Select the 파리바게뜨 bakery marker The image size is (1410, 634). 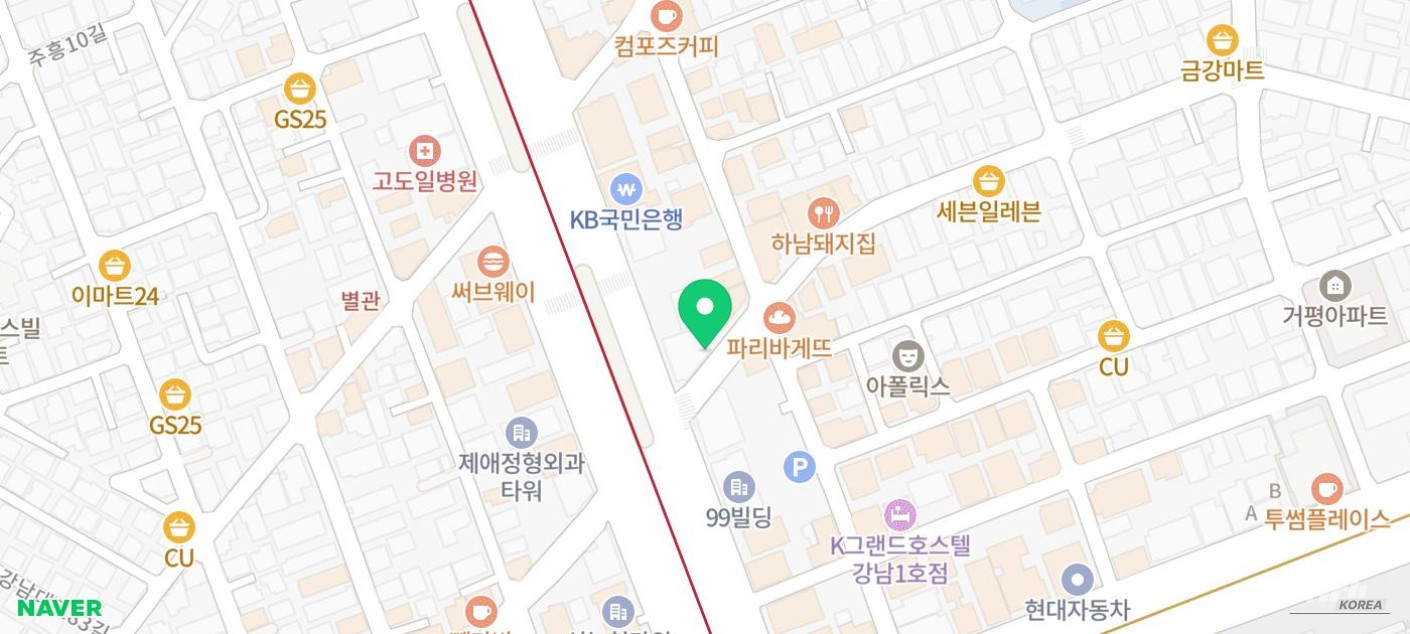tap(779, 319)
